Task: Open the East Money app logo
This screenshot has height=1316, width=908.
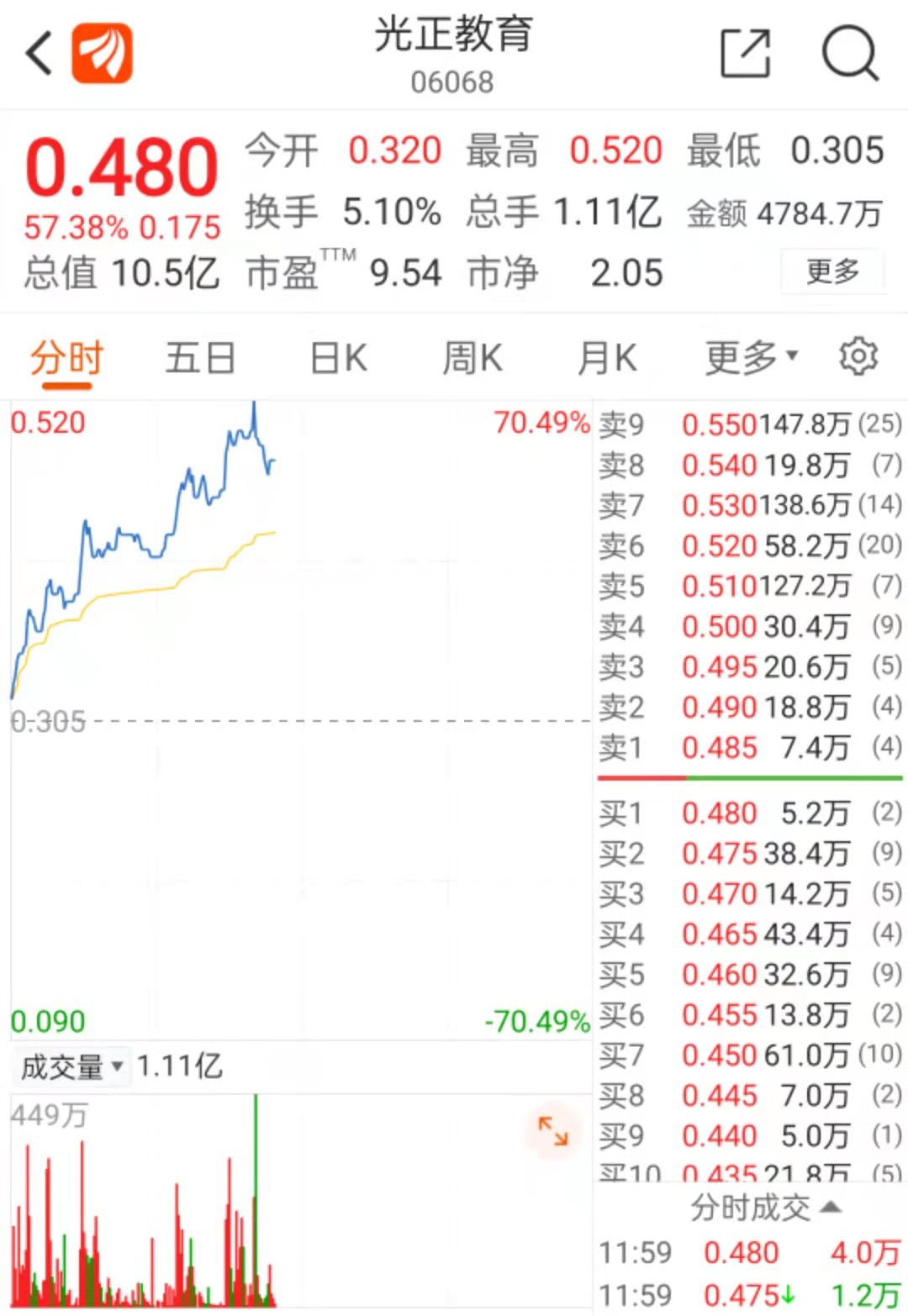Action: click(99, 52)
